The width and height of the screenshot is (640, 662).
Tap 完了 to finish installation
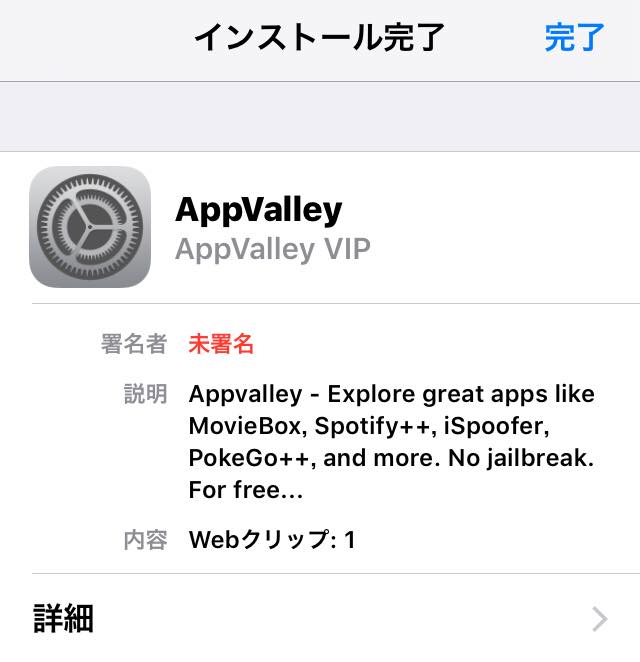(x=574, y=38)
